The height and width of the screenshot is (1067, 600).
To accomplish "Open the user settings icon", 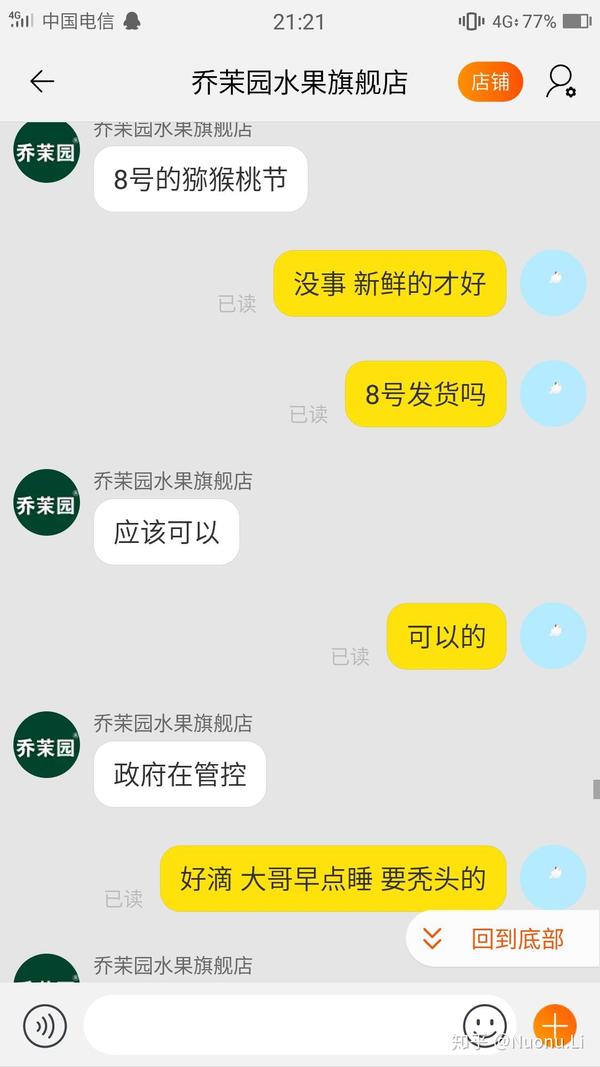I will (x=560, y=82).
